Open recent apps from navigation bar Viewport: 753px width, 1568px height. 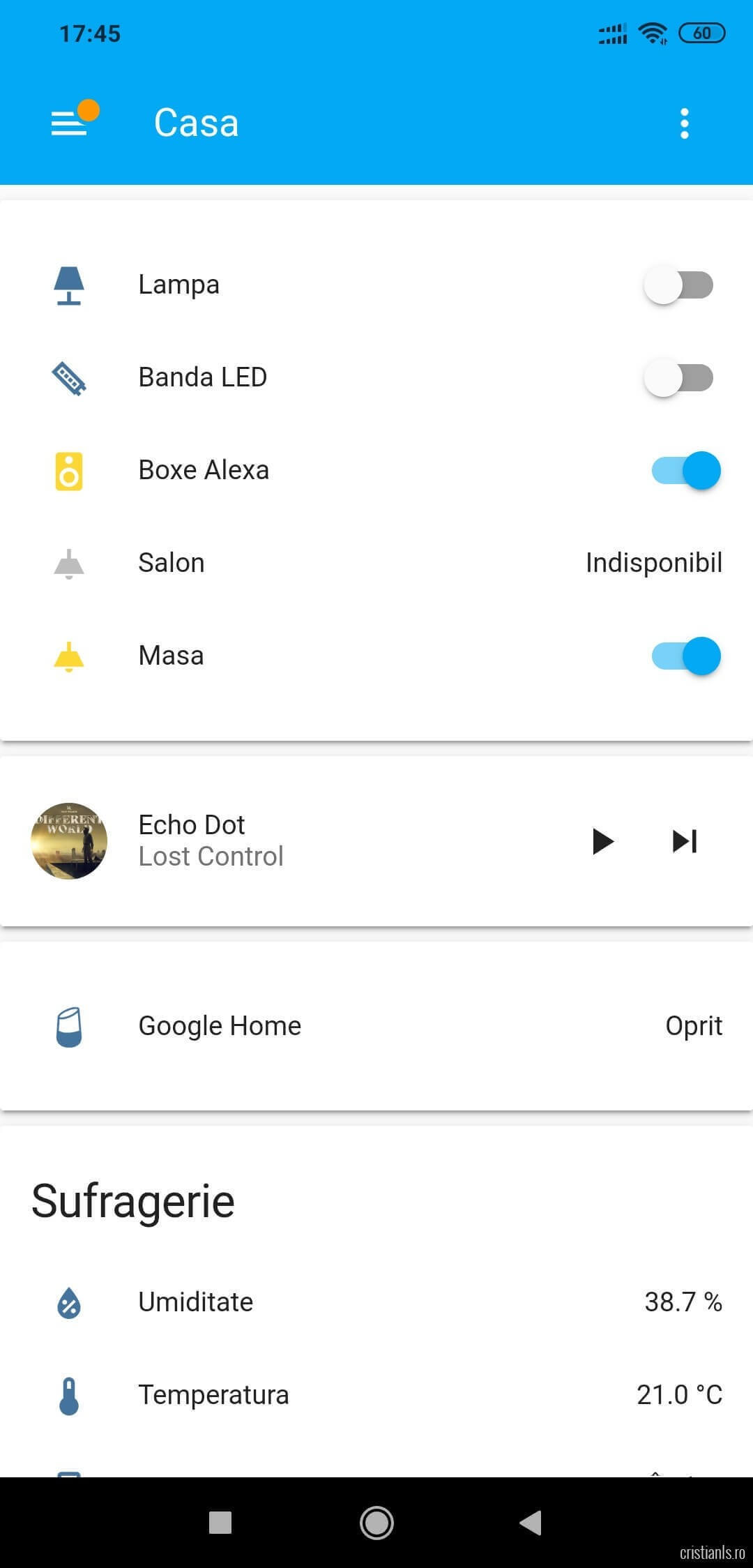coord(220,1522)
